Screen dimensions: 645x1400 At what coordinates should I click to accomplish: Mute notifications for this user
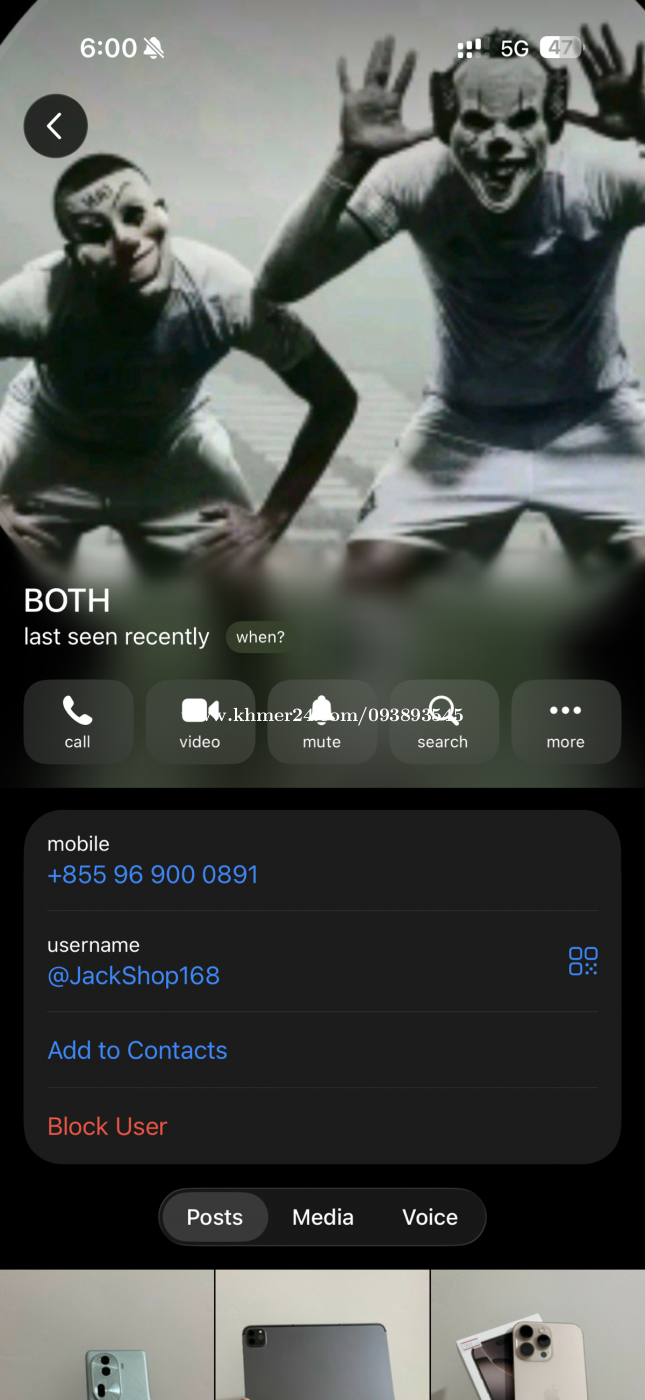tap(322, 722)
